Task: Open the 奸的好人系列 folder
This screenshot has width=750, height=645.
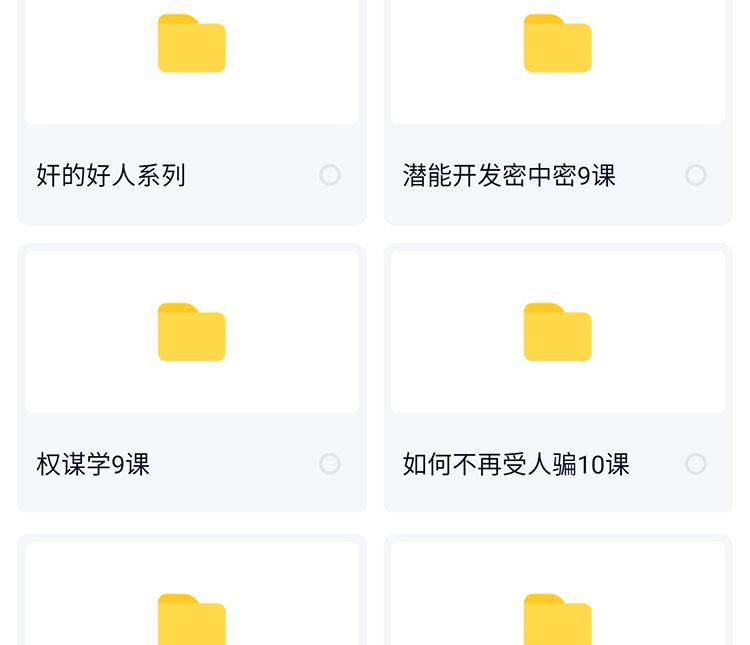Action: pyautogui.click(x=191, y=60)
